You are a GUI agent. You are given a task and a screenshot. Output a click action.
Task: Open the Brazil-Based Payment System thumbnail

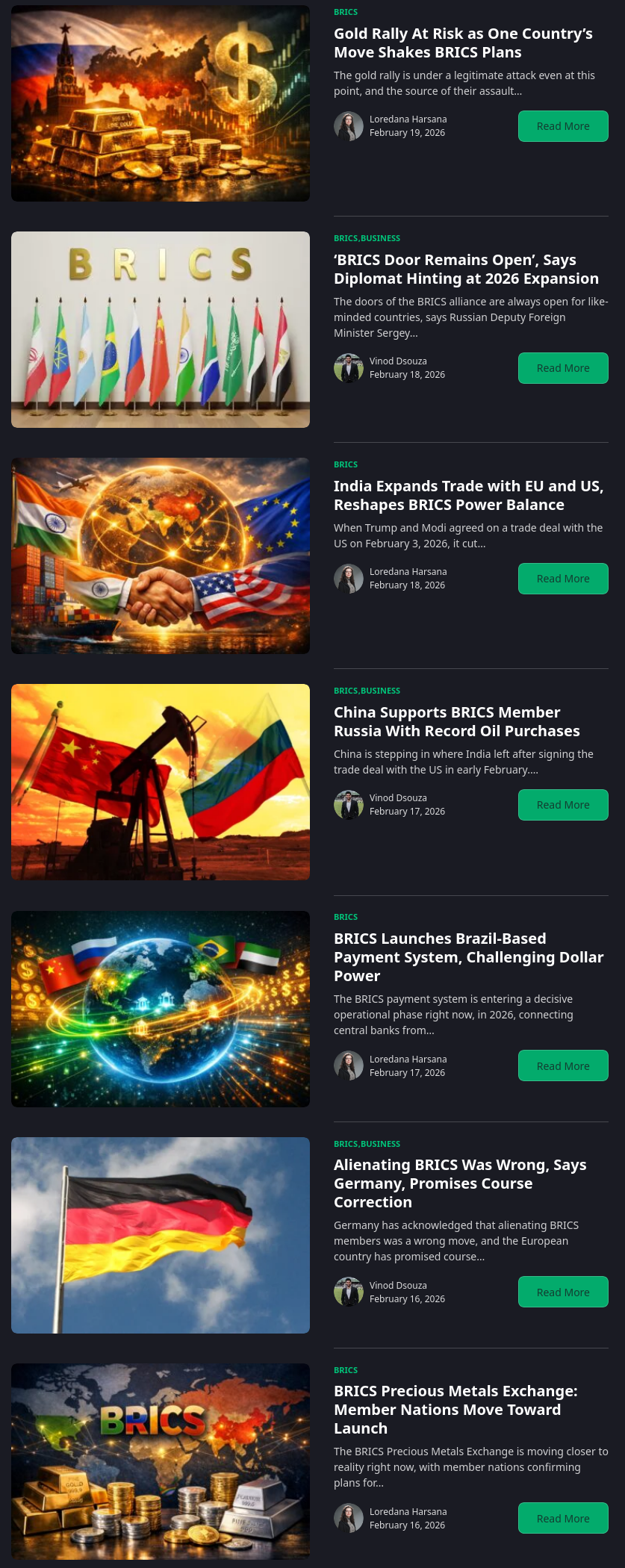pyautogui.click(x=161, y=1009)
